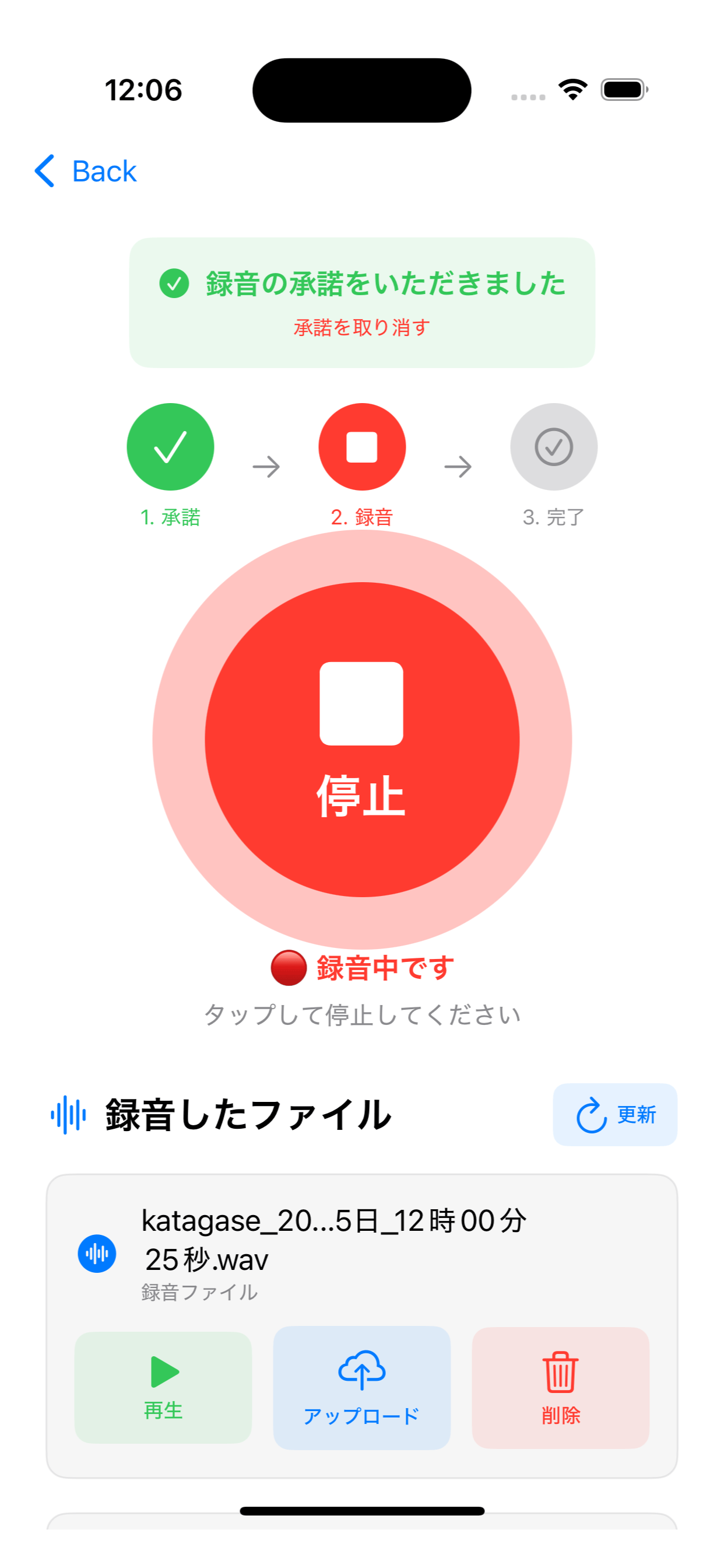Tap 承諾を取り消す to revoke consent

point(361,327)
